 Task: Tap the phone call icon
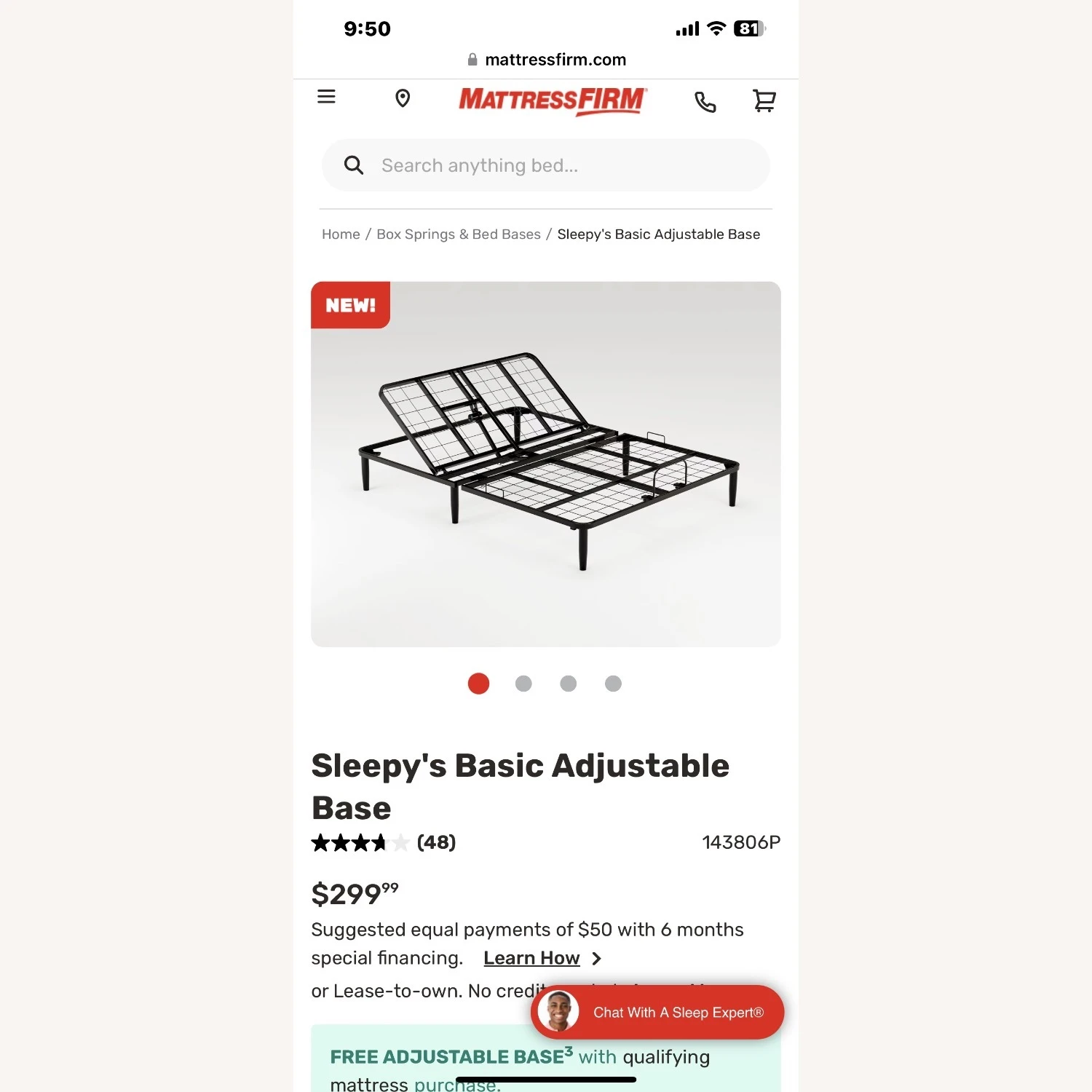pyautogui.click(x=705, y=102)
